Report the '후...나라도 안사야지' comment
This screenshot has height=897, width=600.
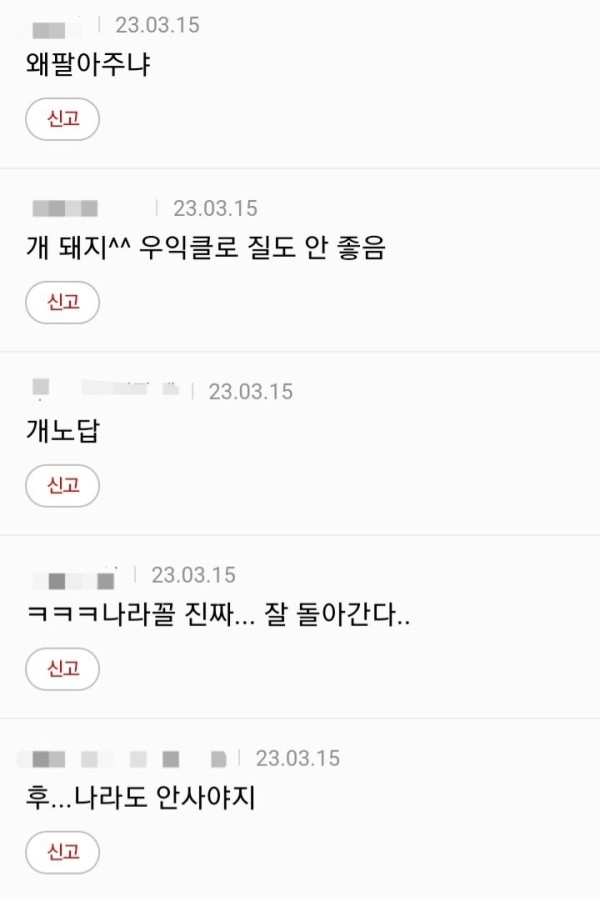[x=62, y=852]
